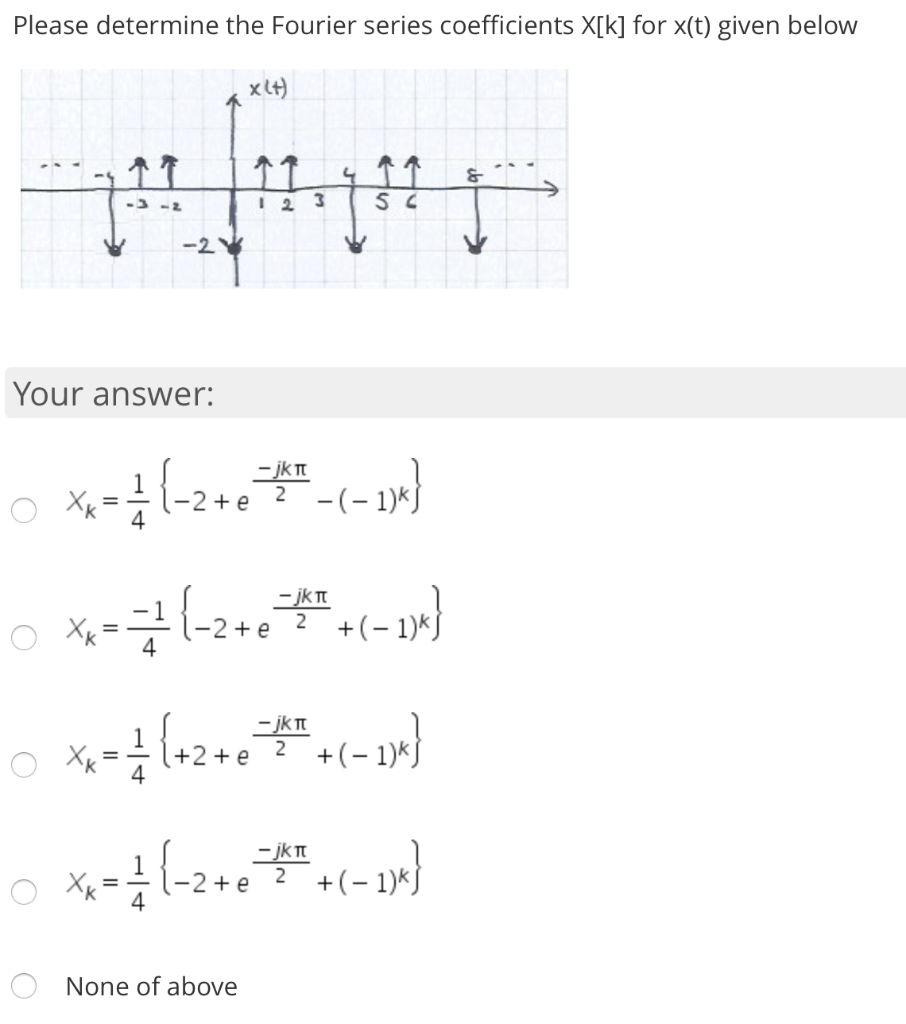The width and height of the screenshot is (906, 1024).
Task: Click the None of above label text
Action: [x=151, y=986]
